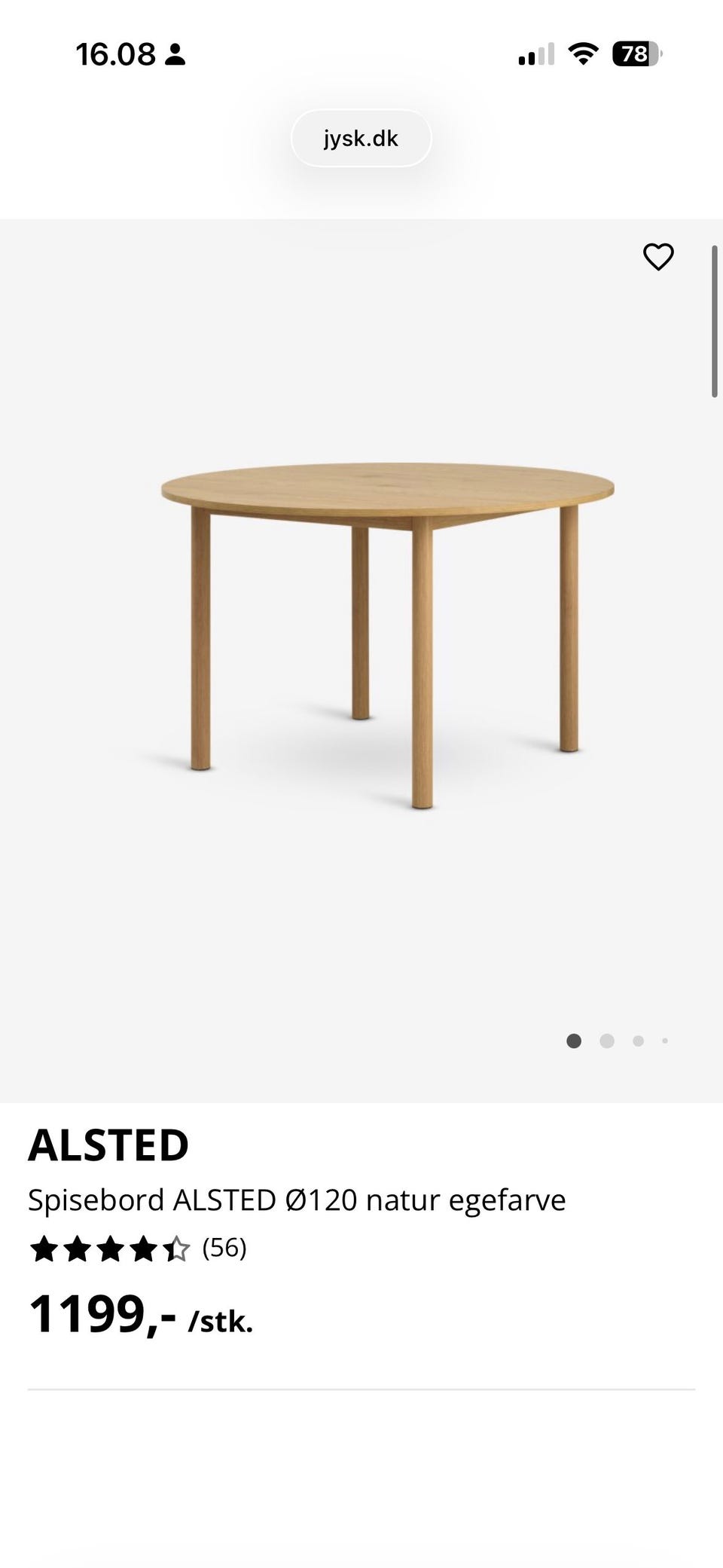Tap the clock showing 16.08

(x=114, y=53)
